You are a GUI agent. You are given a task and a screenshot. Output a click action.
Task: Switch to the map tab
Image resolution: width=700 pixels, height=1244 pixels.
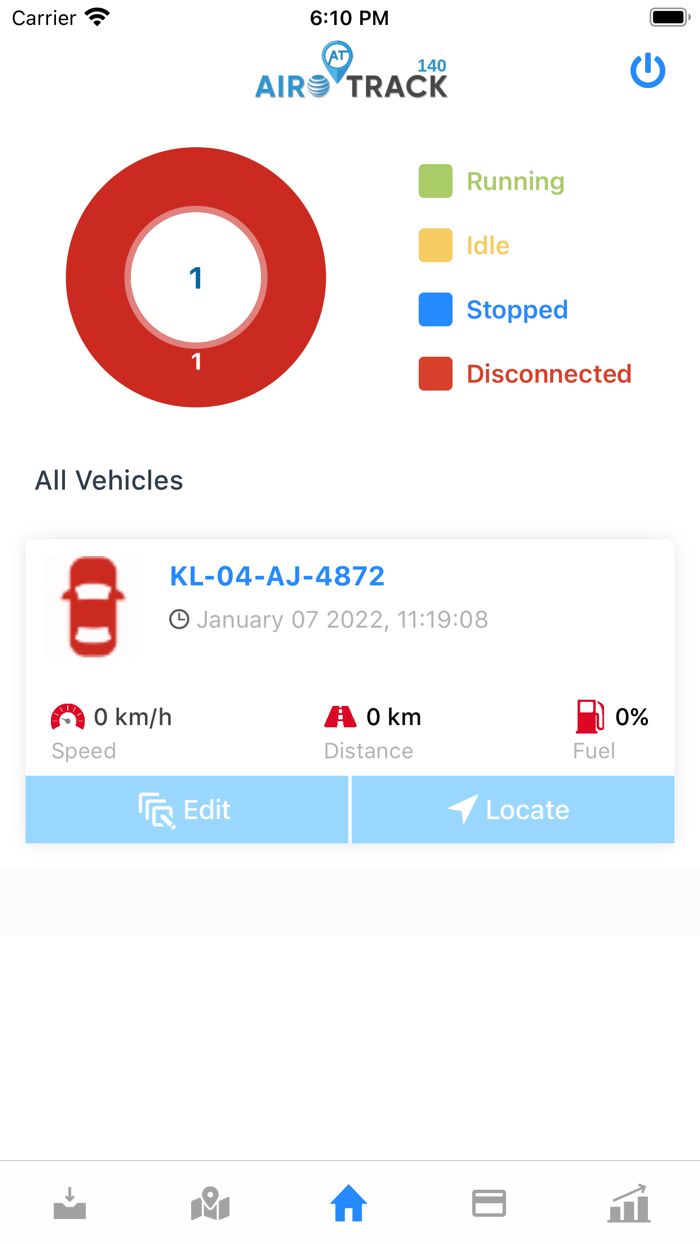[210, 1203]
